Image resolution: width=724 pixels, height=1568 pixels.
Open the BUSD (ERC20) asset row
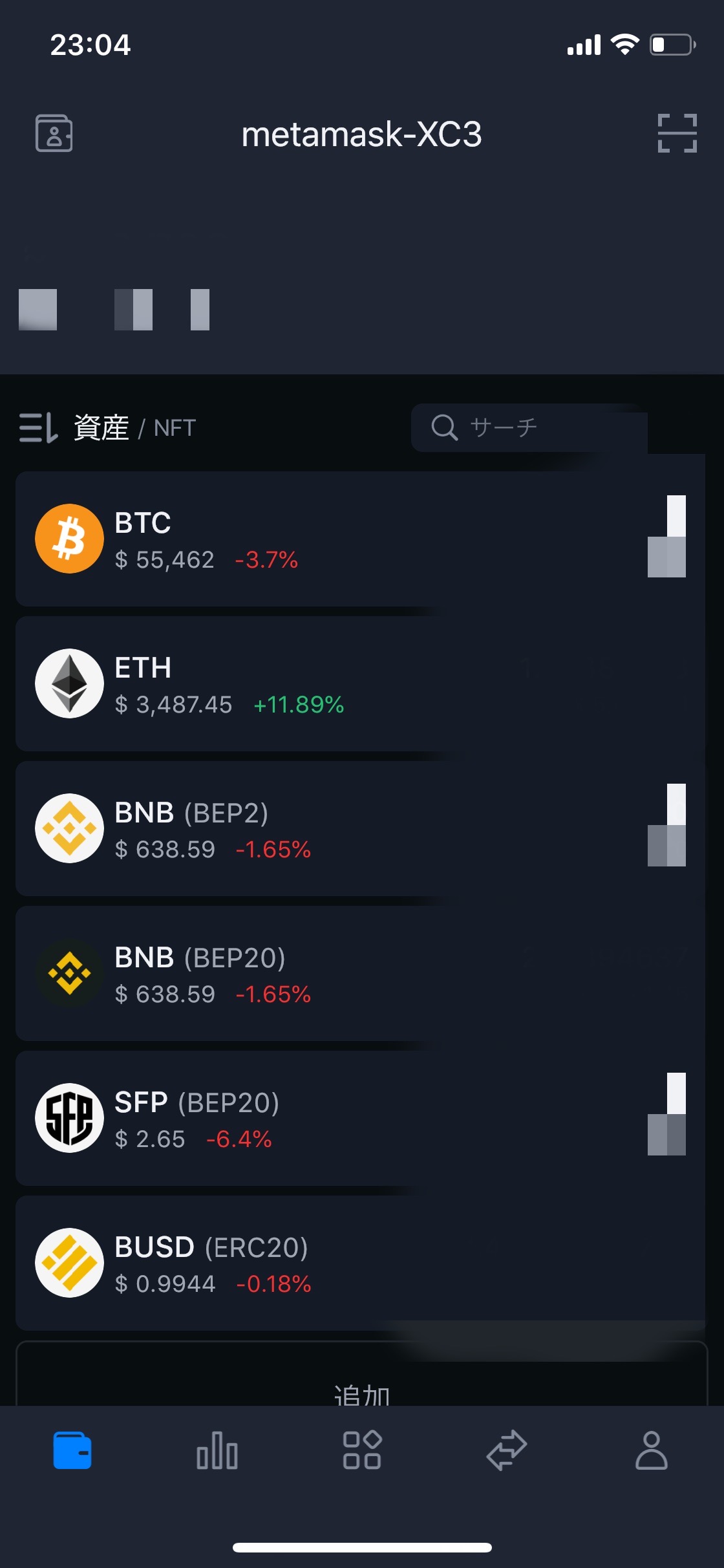point(360,1263)
